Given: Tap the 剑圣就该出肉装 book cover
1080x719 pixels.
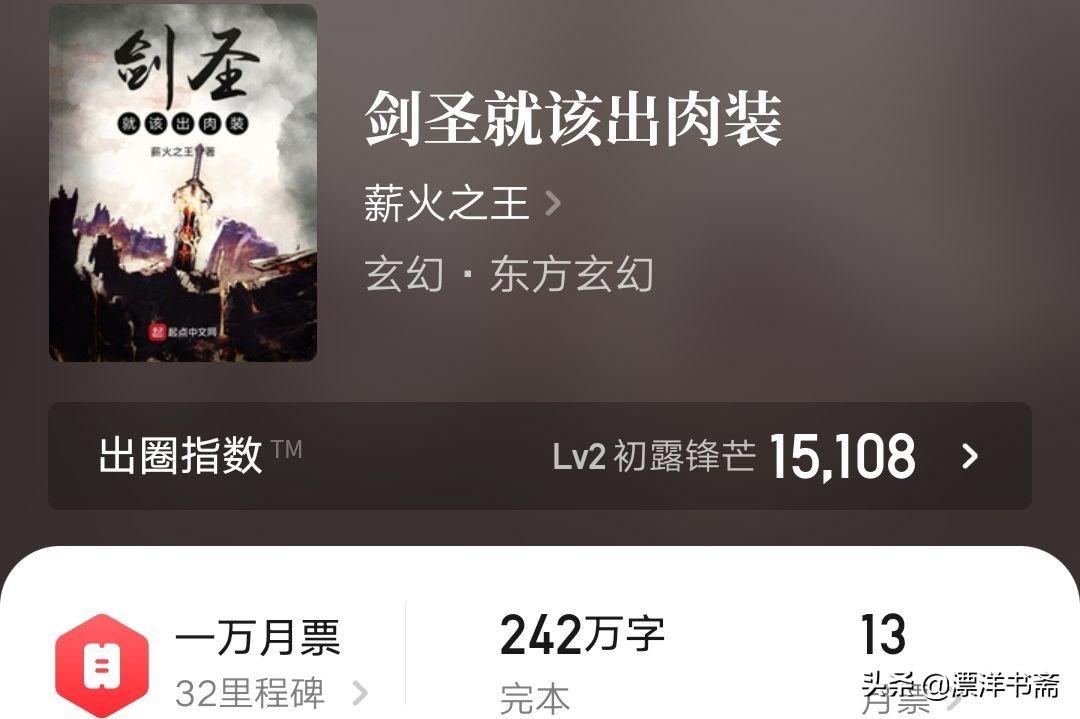Looking at the screenshot, I should pos(183,183).
